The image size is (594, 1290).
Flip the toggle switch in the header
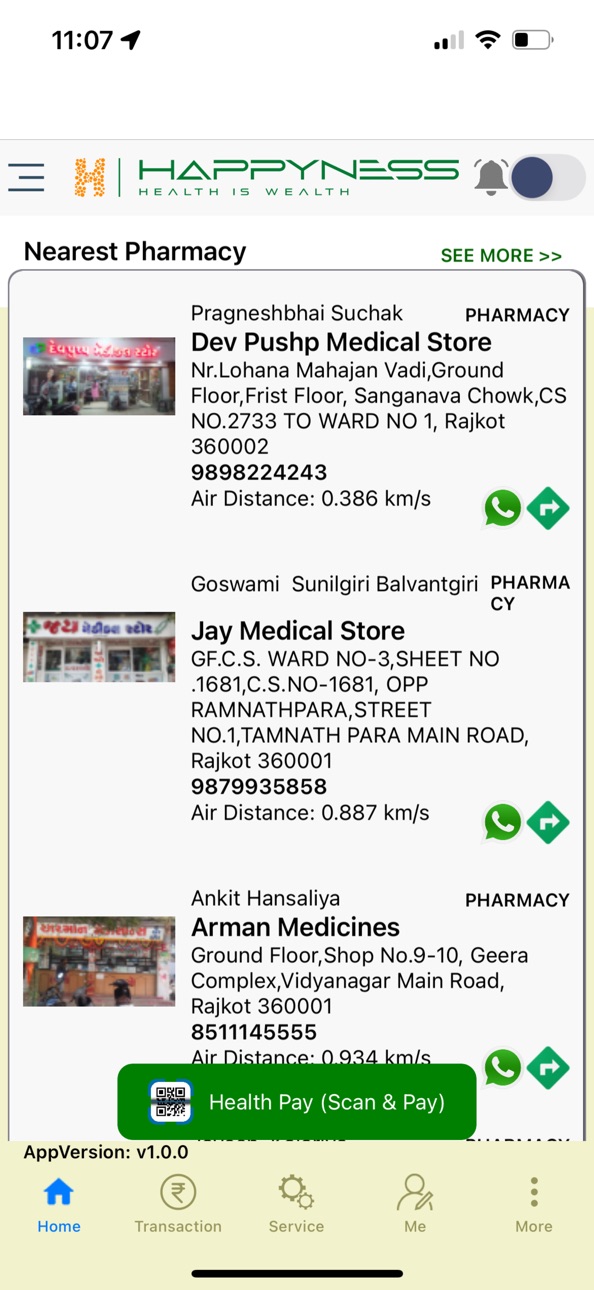pos(547,178)
